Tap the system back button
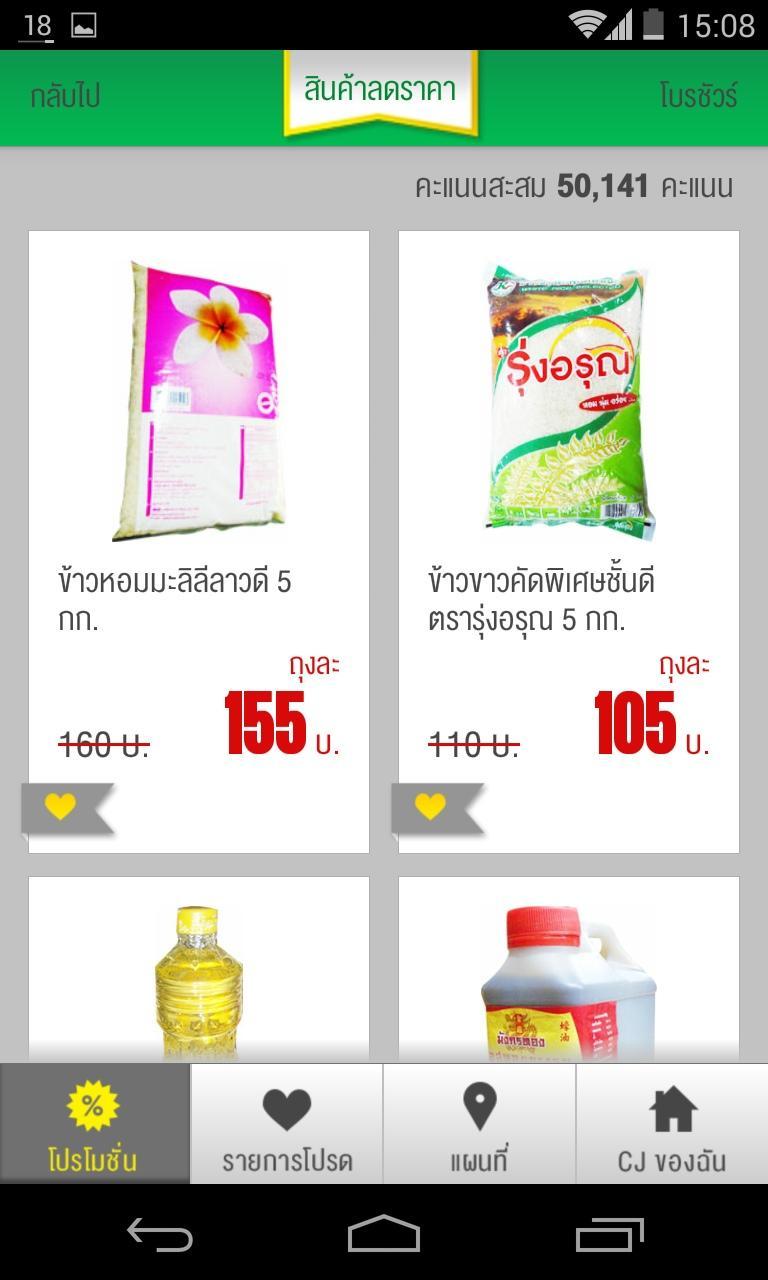This screenshot has width=768, height=1280. pos(160,1235)
